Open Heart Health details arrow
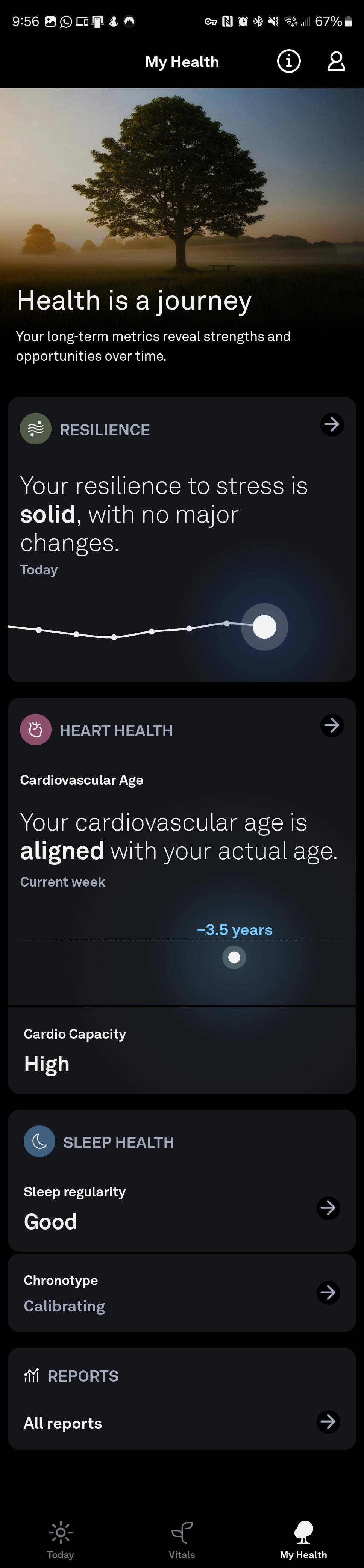Screen dimensions: 364x1568 (x=332, y=725)
